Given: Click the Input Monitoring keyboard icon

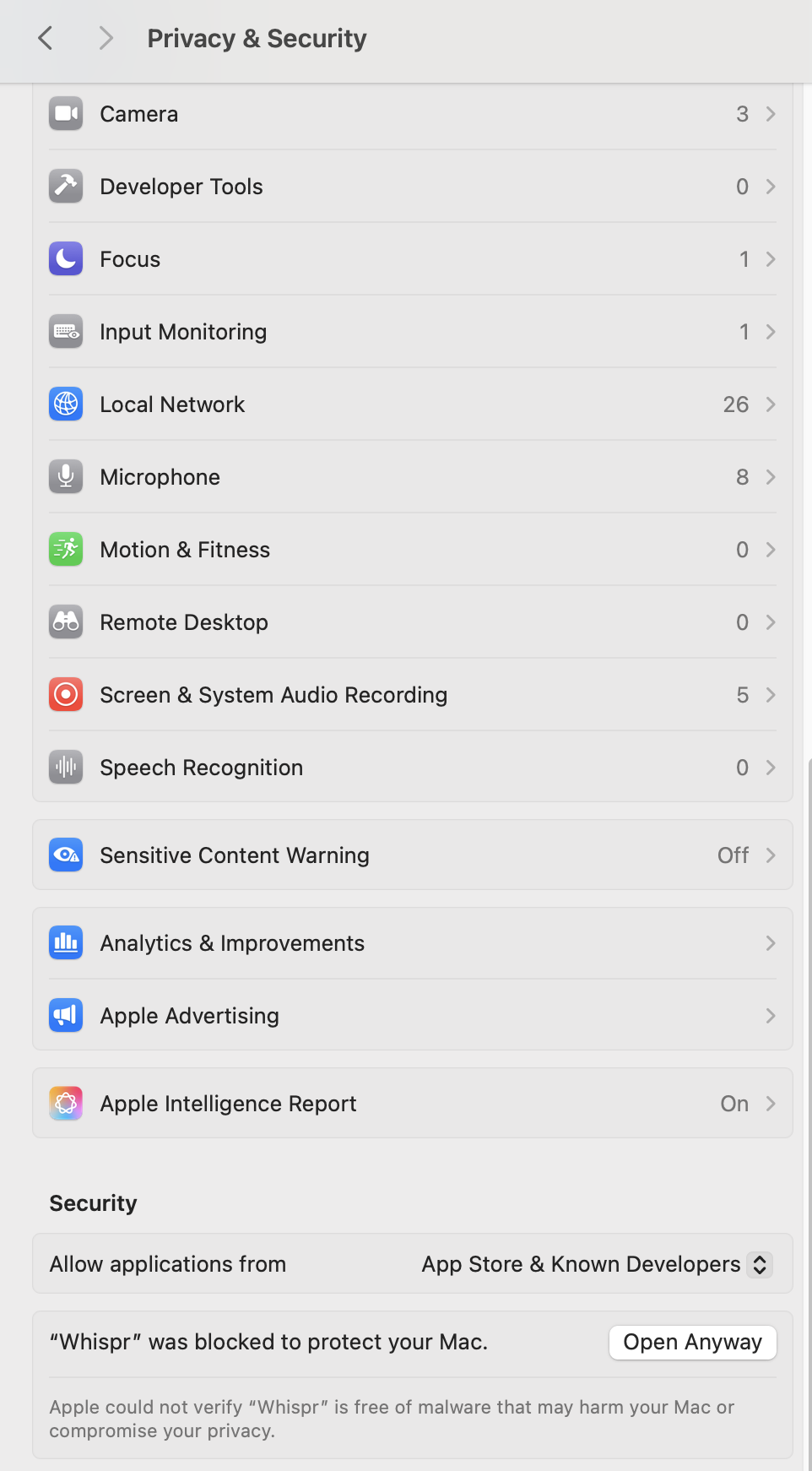Looking at the screenshot, I should (x=65, y=332).
